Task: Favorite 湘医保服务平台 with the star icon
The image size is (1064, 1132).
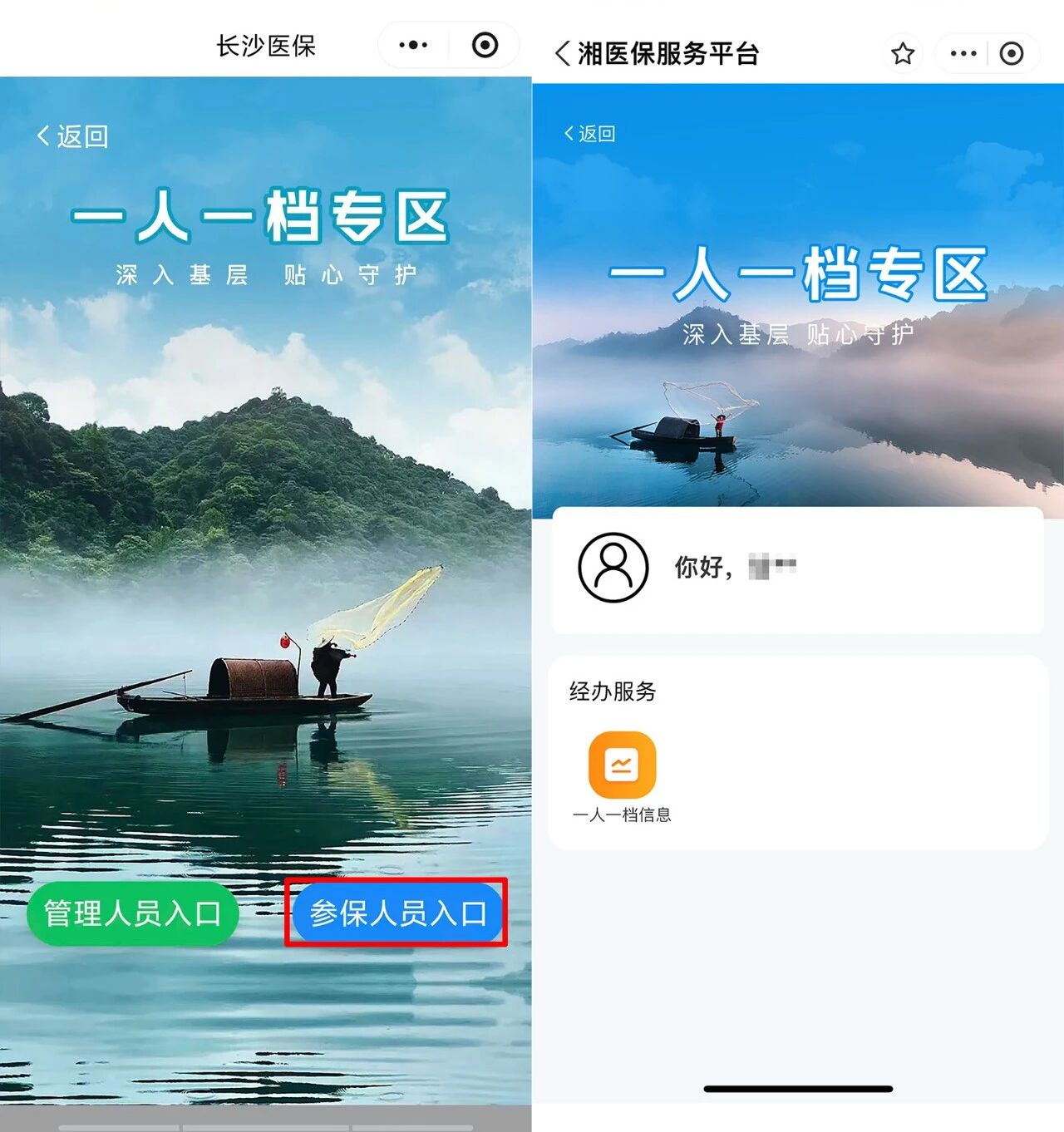Action: 903,54
